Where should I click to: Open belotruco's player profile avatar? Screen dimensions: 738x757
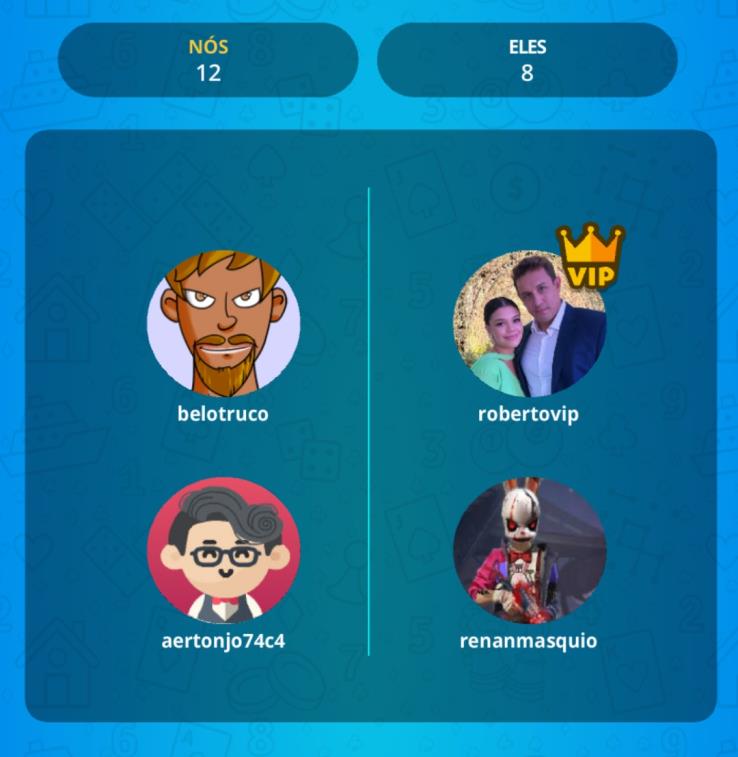point(223,324)
